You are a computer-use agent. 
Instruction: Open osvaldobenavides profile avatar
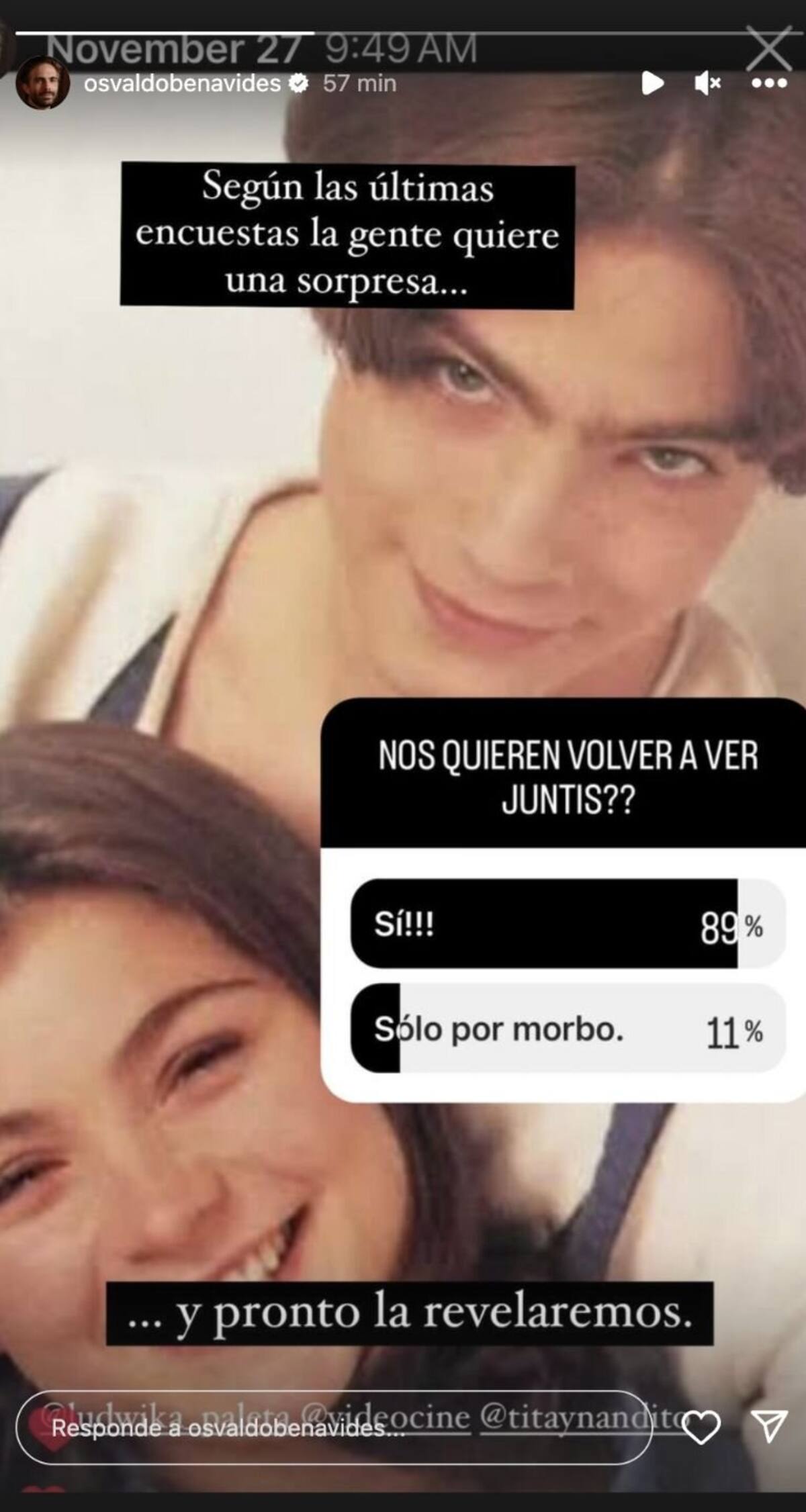(x=42, y=83)
